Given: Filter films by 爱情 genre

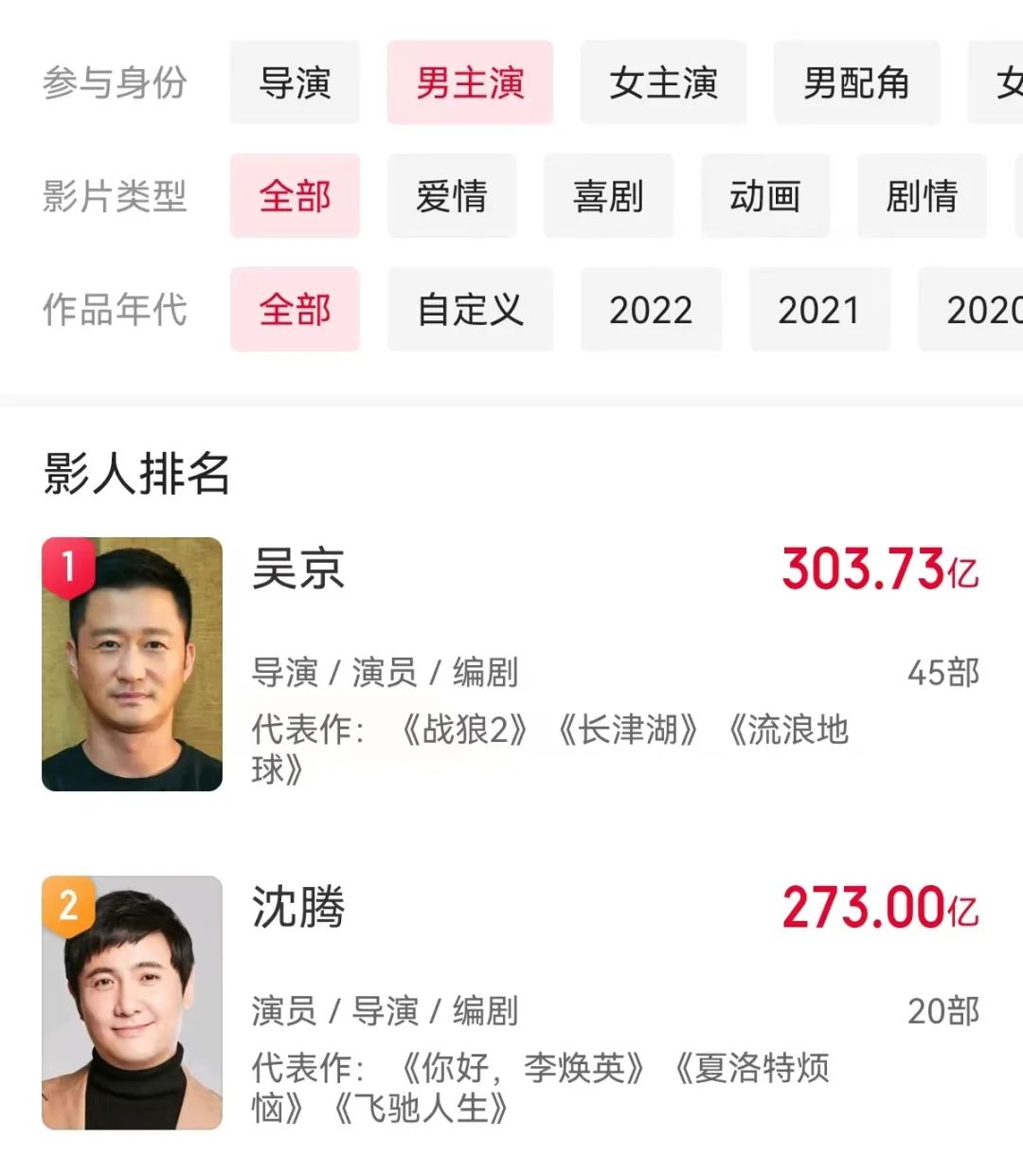Looking at the screenshot, I should [452, 196].
